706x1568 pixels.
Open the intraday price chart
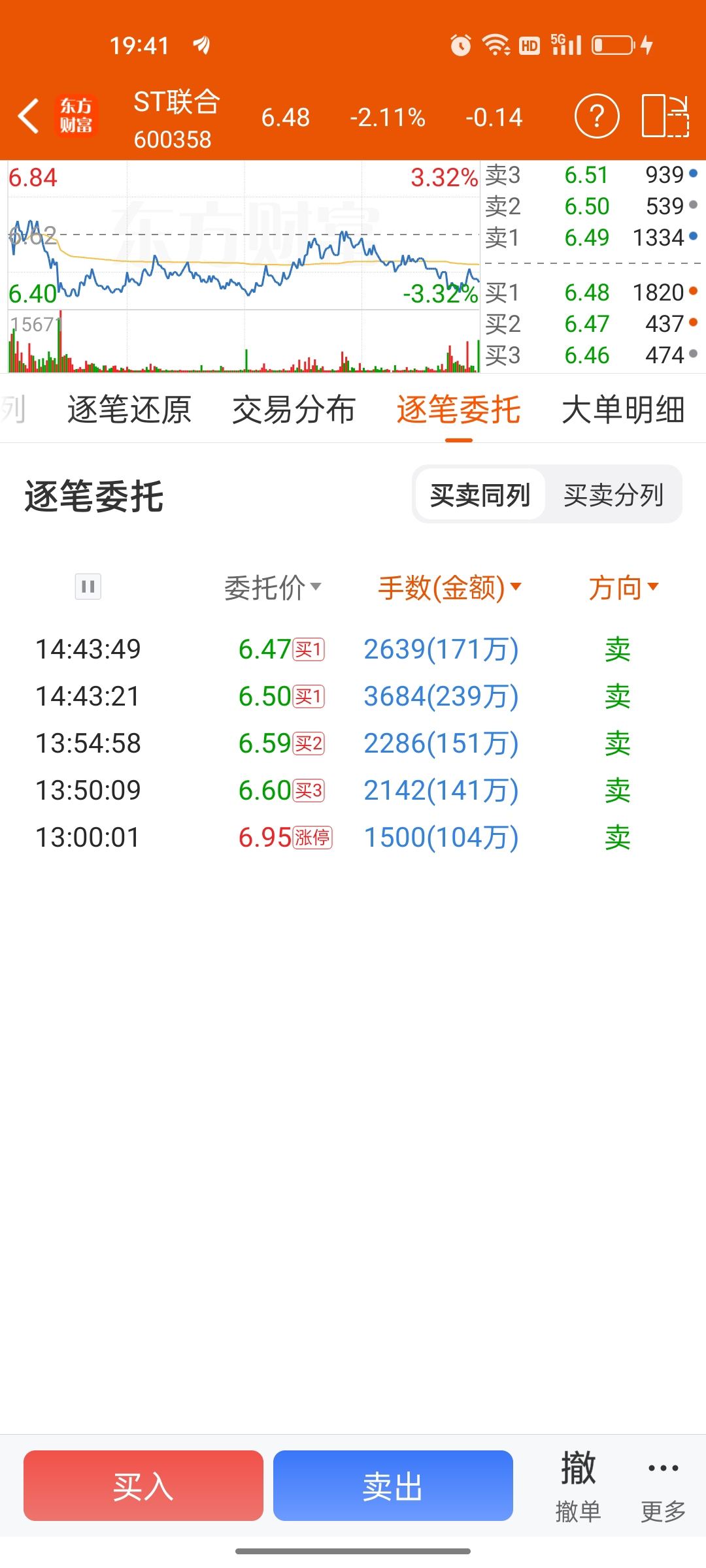244,267
